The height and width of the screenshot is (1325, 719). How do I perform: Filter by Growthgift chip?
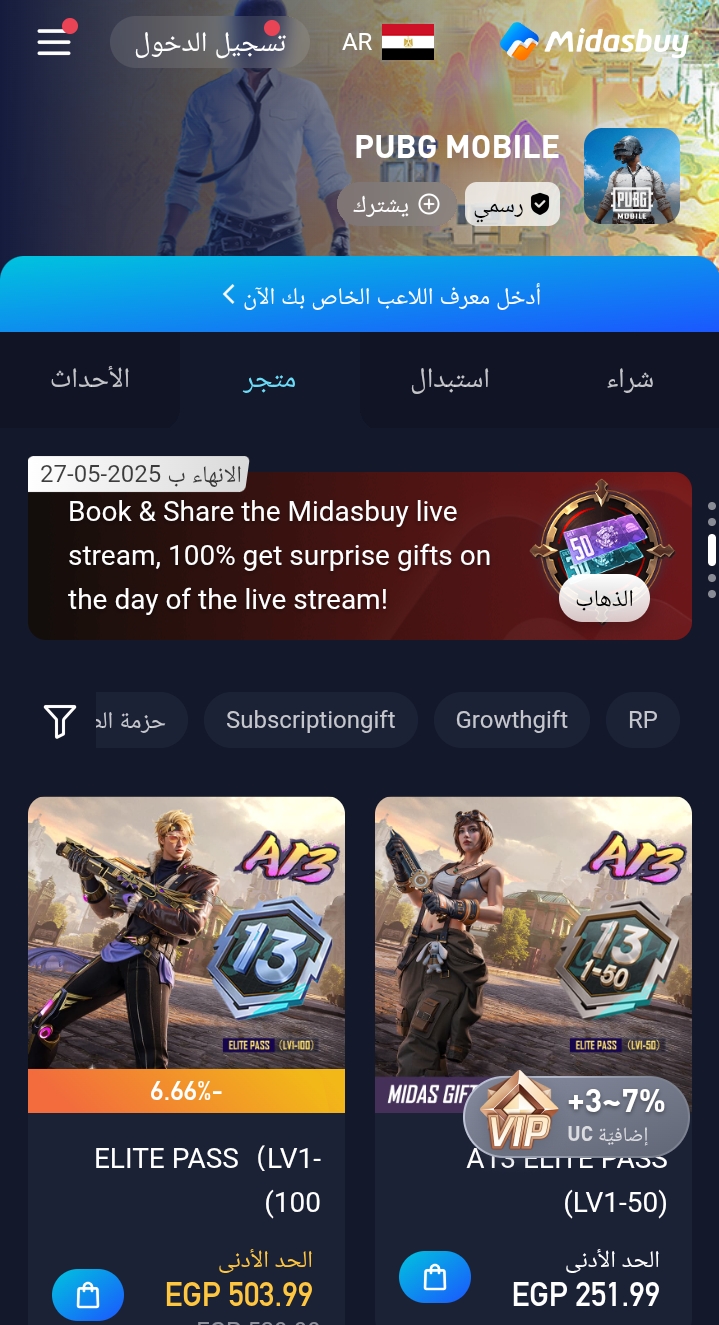point(511,720)
